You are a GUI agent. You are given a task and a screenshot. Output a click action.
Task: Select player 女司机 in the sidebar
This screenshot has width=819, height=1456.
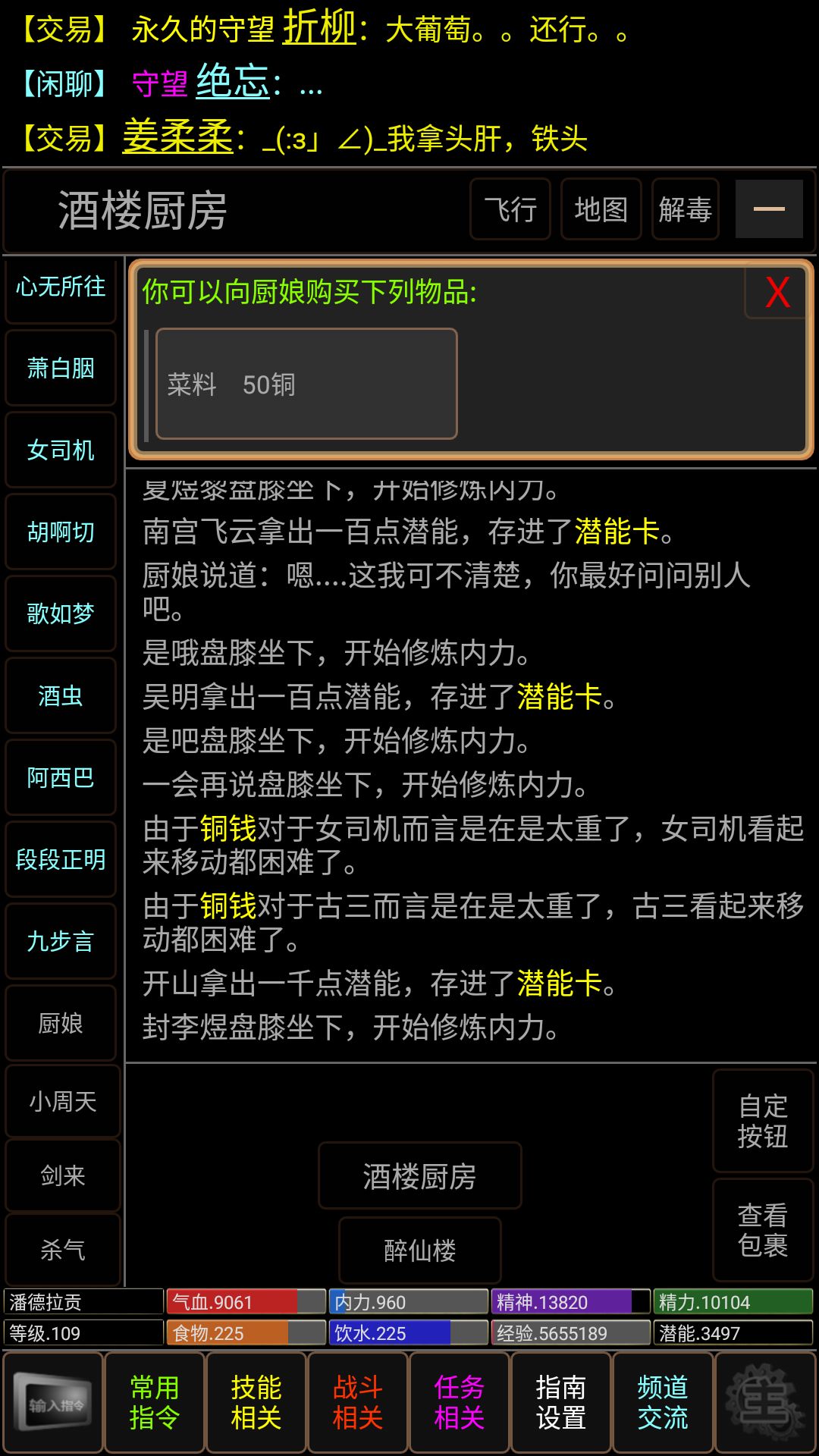(60, 450)
